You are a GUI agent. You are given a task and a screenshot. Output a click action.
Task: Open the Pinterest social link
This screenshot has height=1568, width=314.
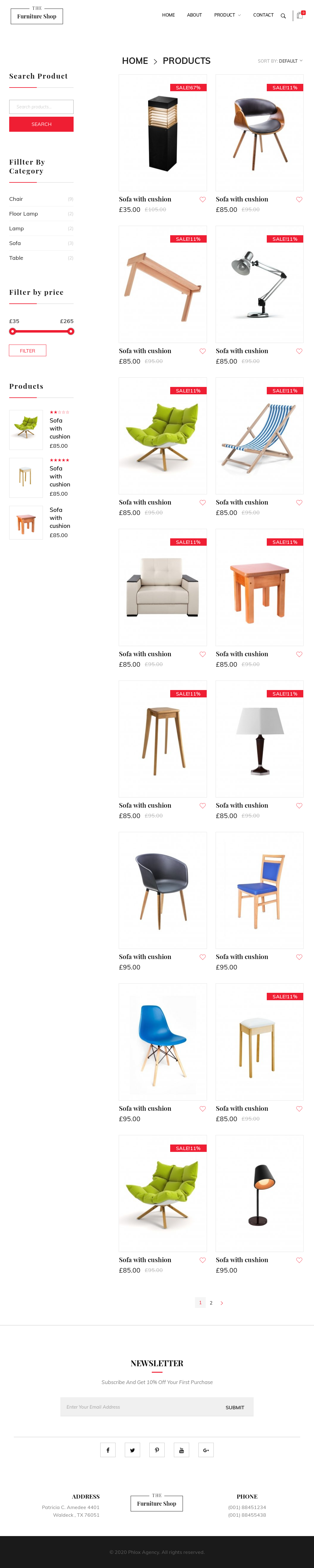pos(157,1450)
